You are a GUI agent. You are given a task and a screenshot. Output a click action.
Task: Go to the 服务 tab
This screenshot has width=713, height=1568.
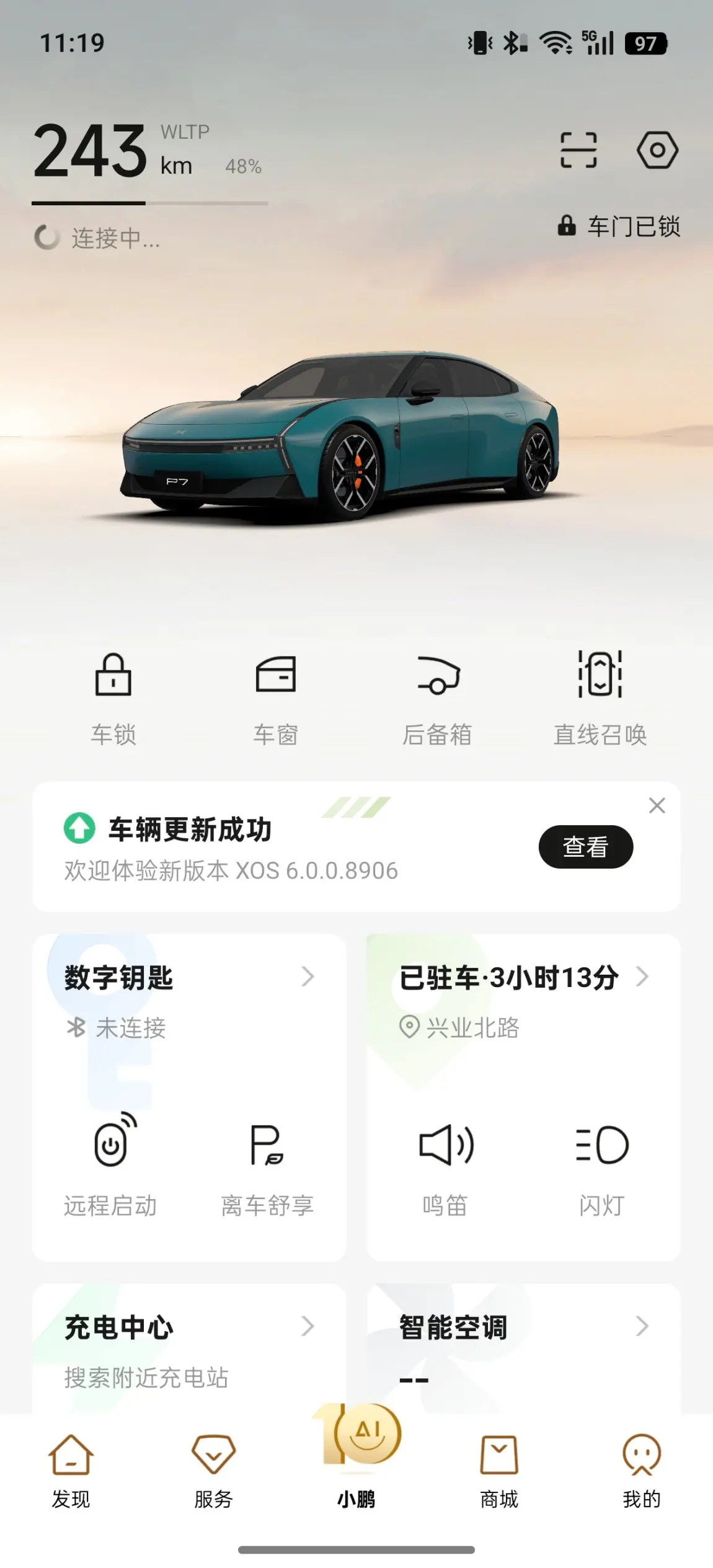pos(213,1471)
